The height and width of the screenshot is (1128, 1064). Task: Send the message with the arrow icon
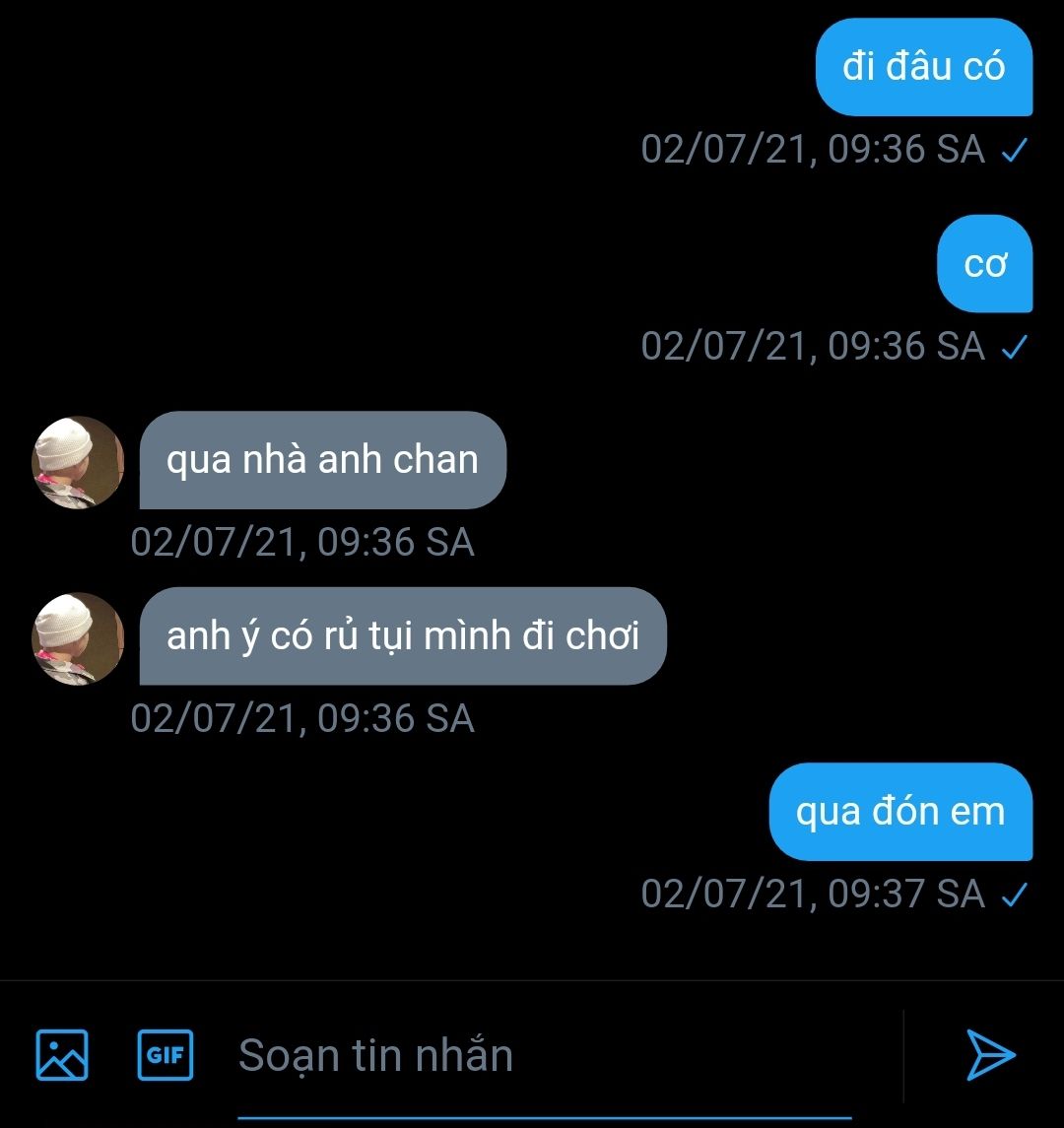(989, 1055)
